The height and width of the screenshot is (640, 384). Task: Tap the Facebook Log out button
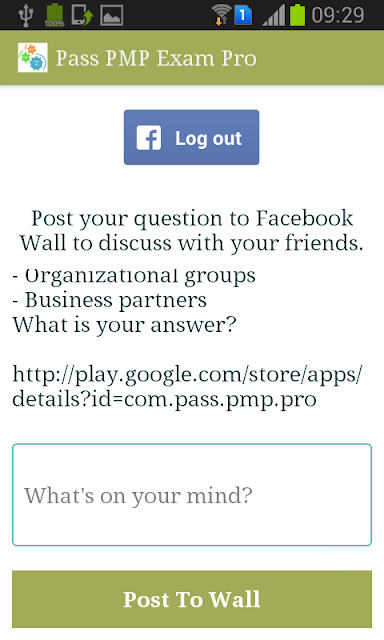click(x=191, y=137)
